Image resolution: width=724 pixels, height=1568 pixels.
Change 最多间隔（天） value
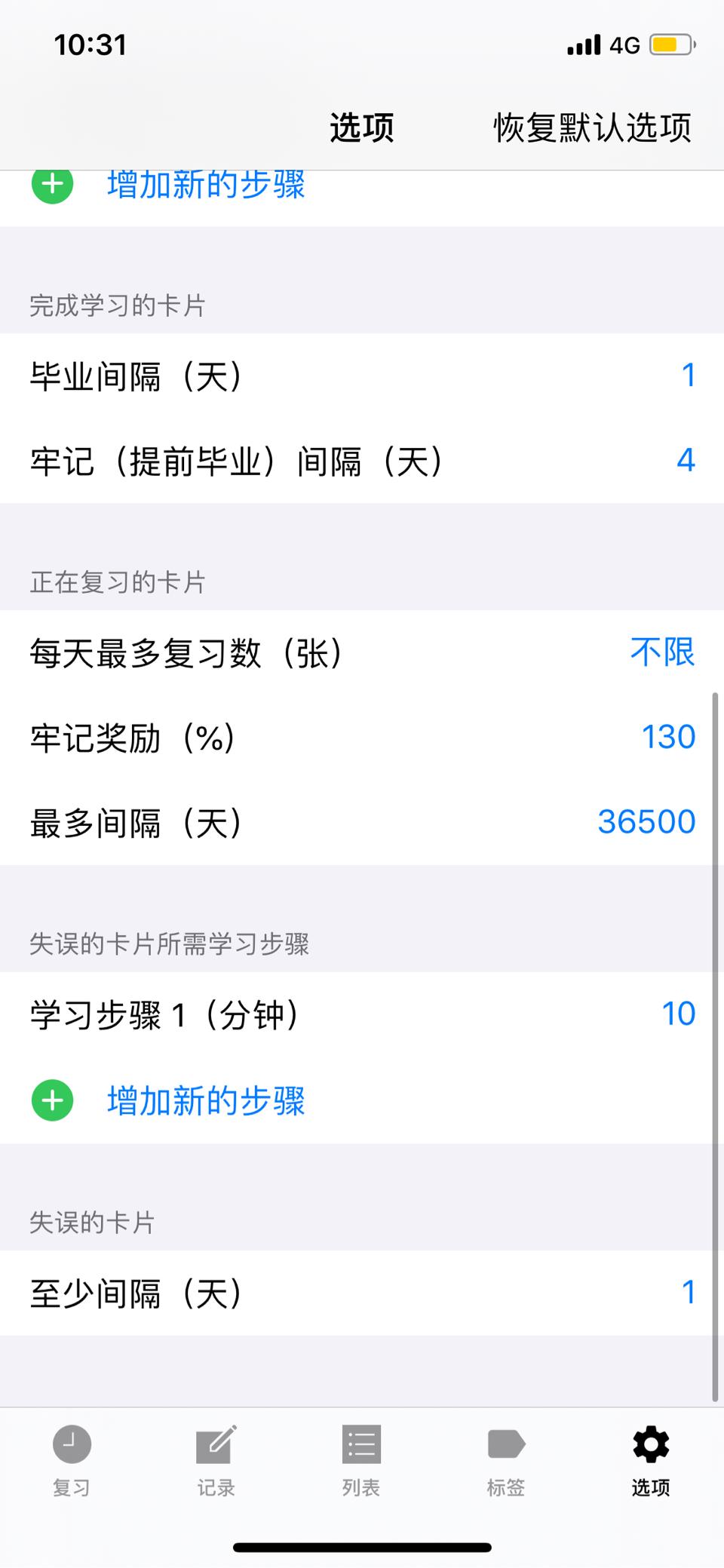(x=646, y=822)
